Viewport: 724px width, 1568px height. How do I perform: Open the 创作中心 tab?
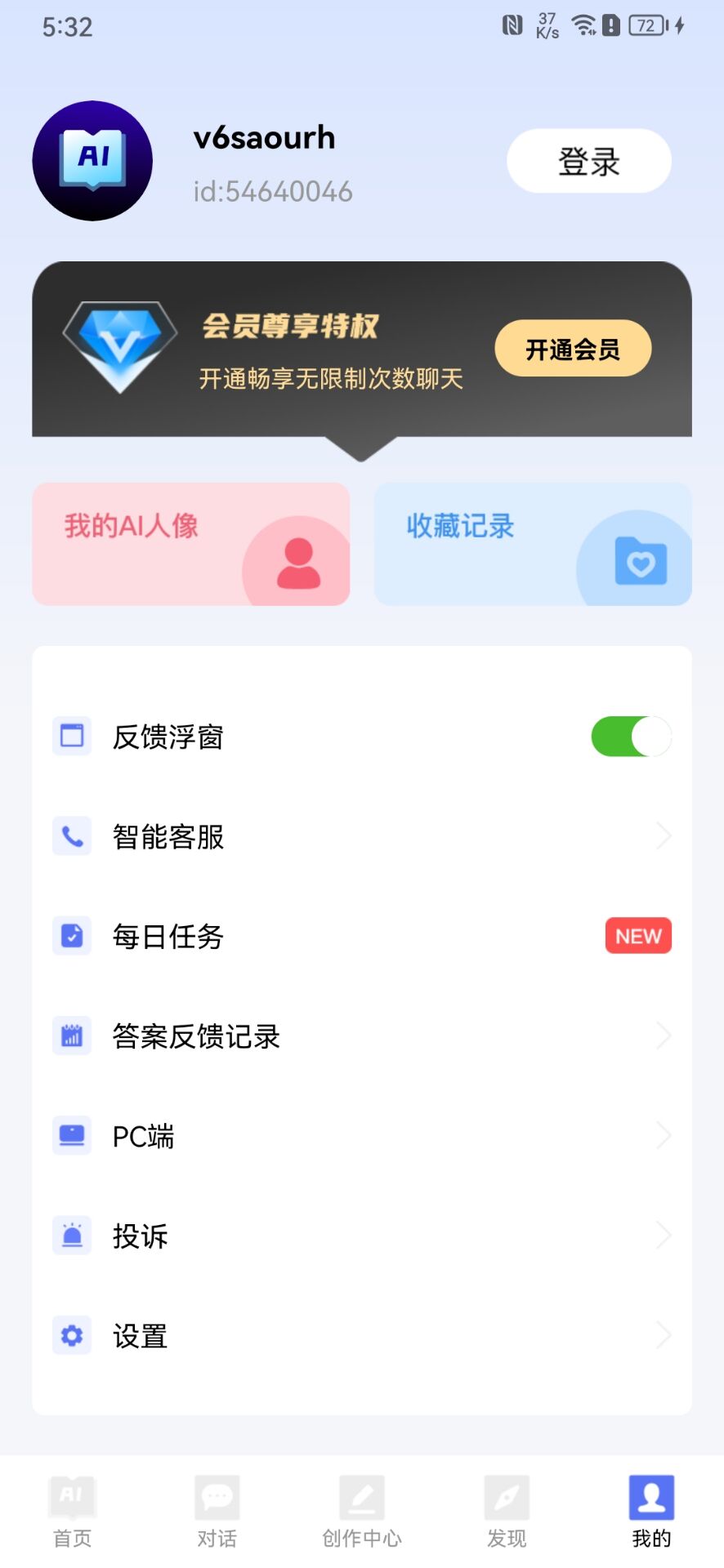pyautogui.click(x=362, y=1512)
